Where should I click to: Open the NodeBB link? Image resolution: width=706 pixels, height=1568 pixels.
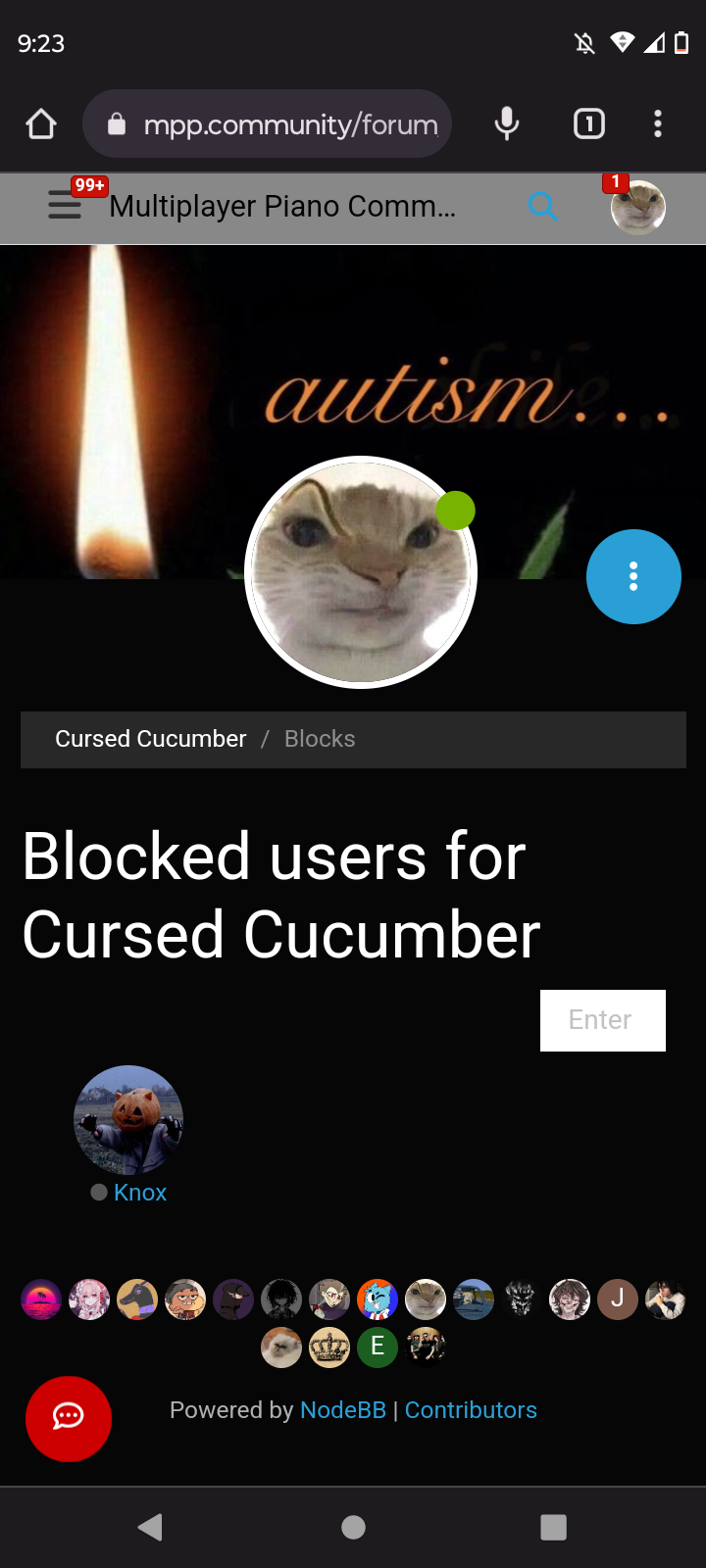[x=343, y=1410]
